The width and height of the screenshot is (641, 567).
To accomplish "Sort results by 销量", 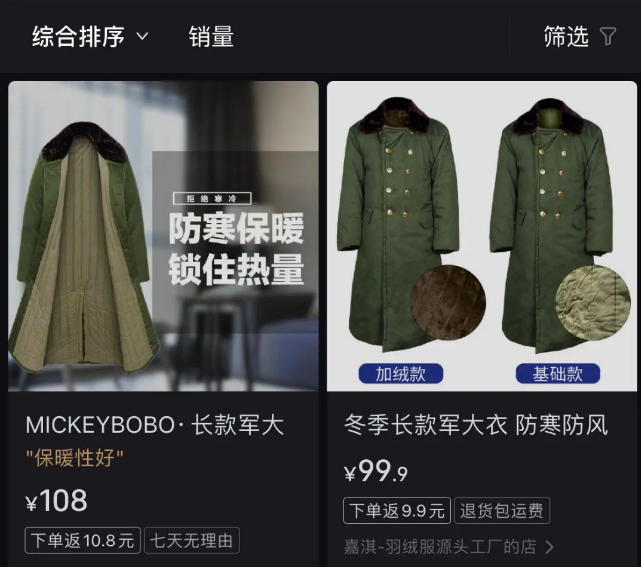I will click(211, 37).
